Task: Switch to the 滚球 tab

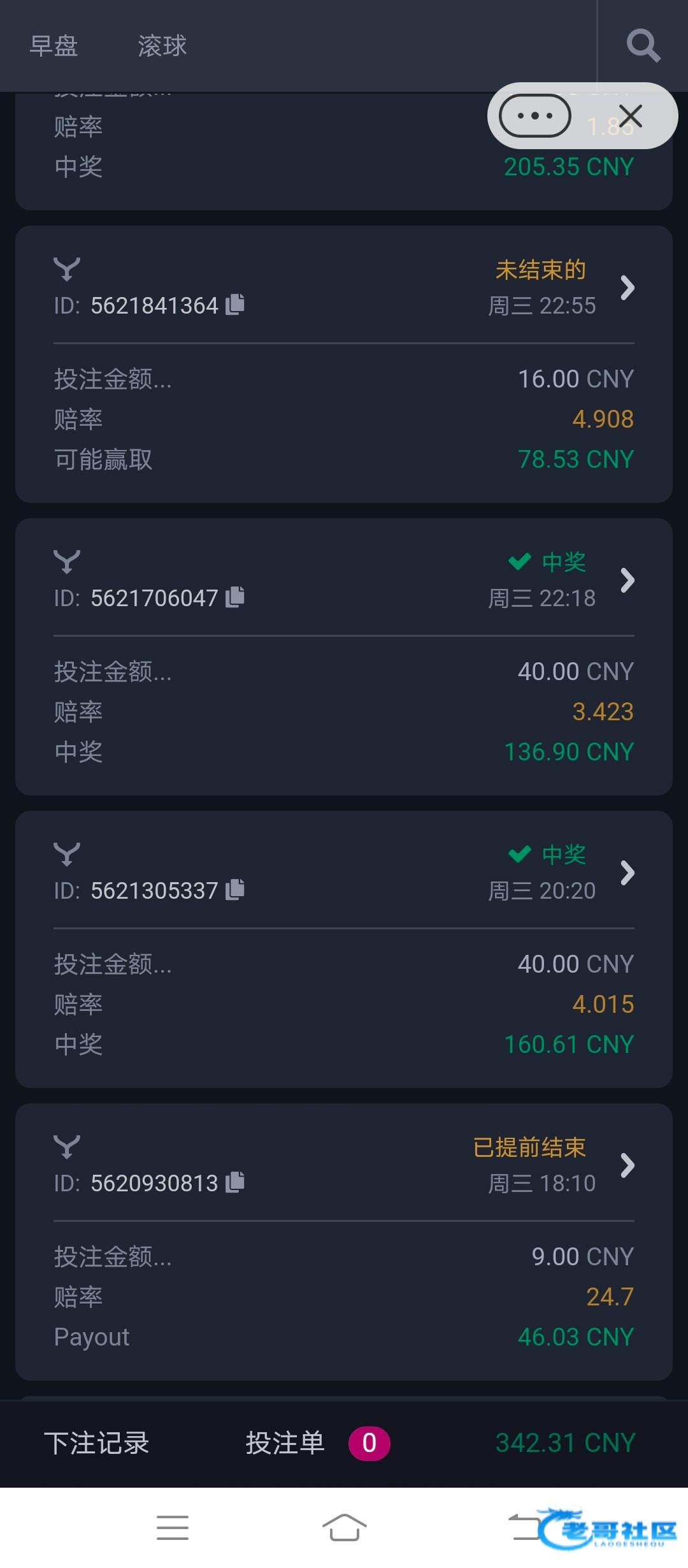Action: (162, 46)
